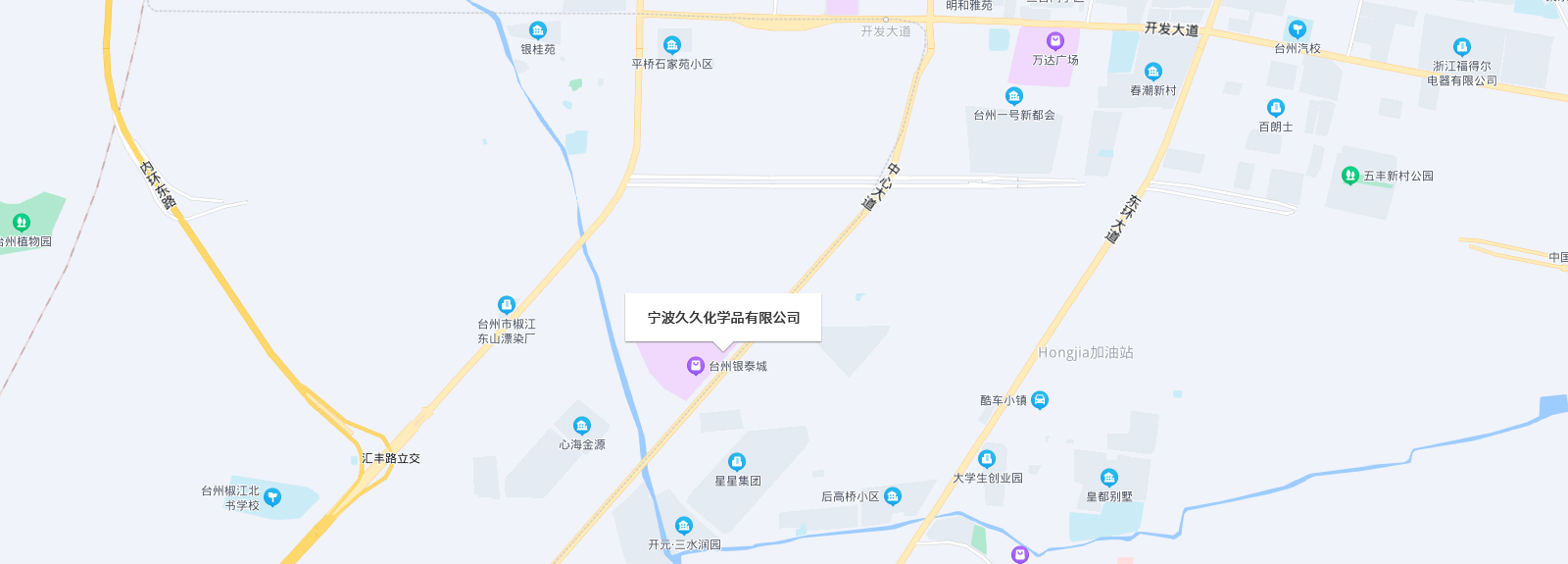Tap the 心海金源 marker

[x=582, y=426]
